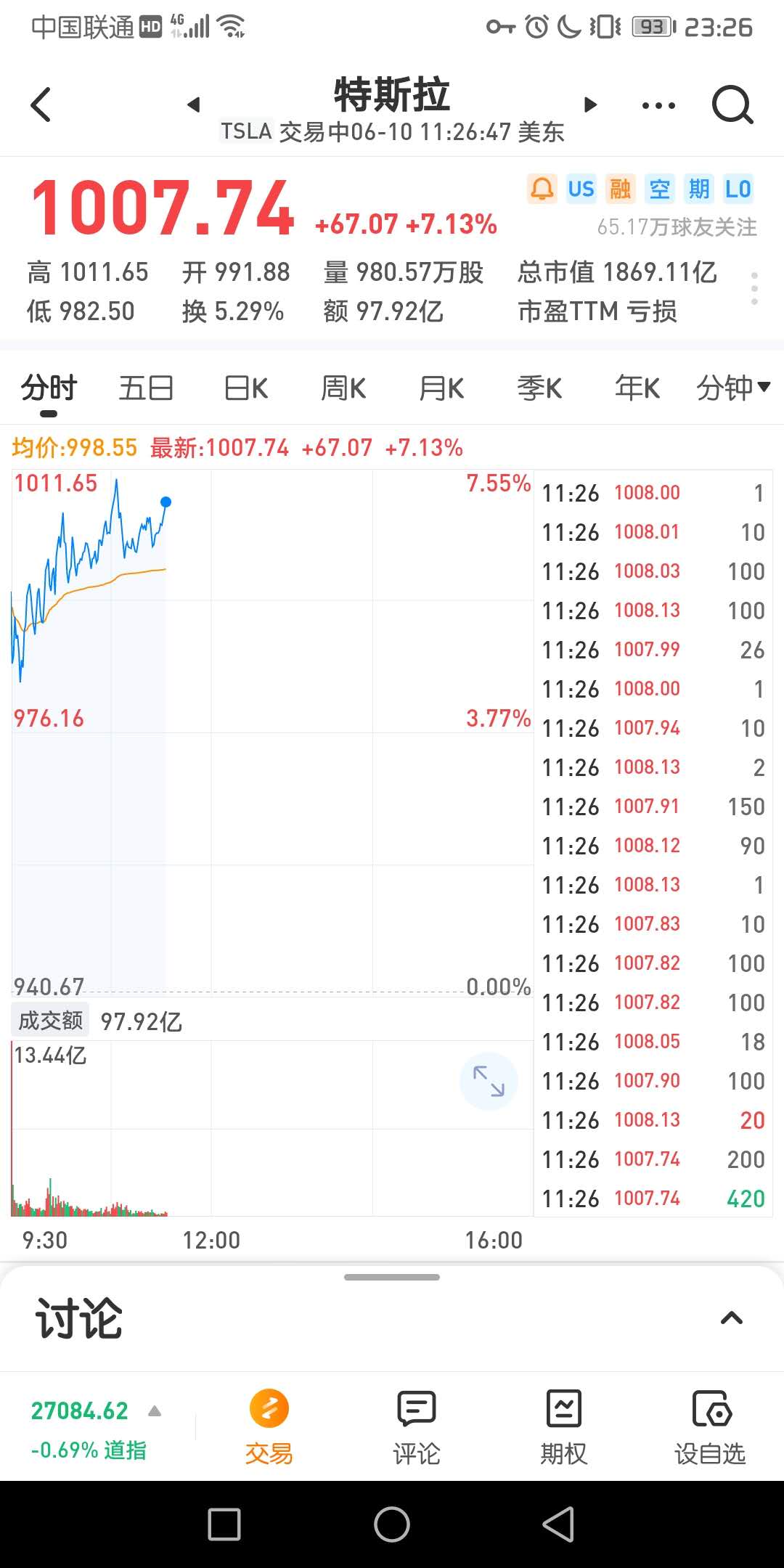Viewport: 784px width, 1568px height.
Task: Switch to the previous stock
Action: point(193,105)
